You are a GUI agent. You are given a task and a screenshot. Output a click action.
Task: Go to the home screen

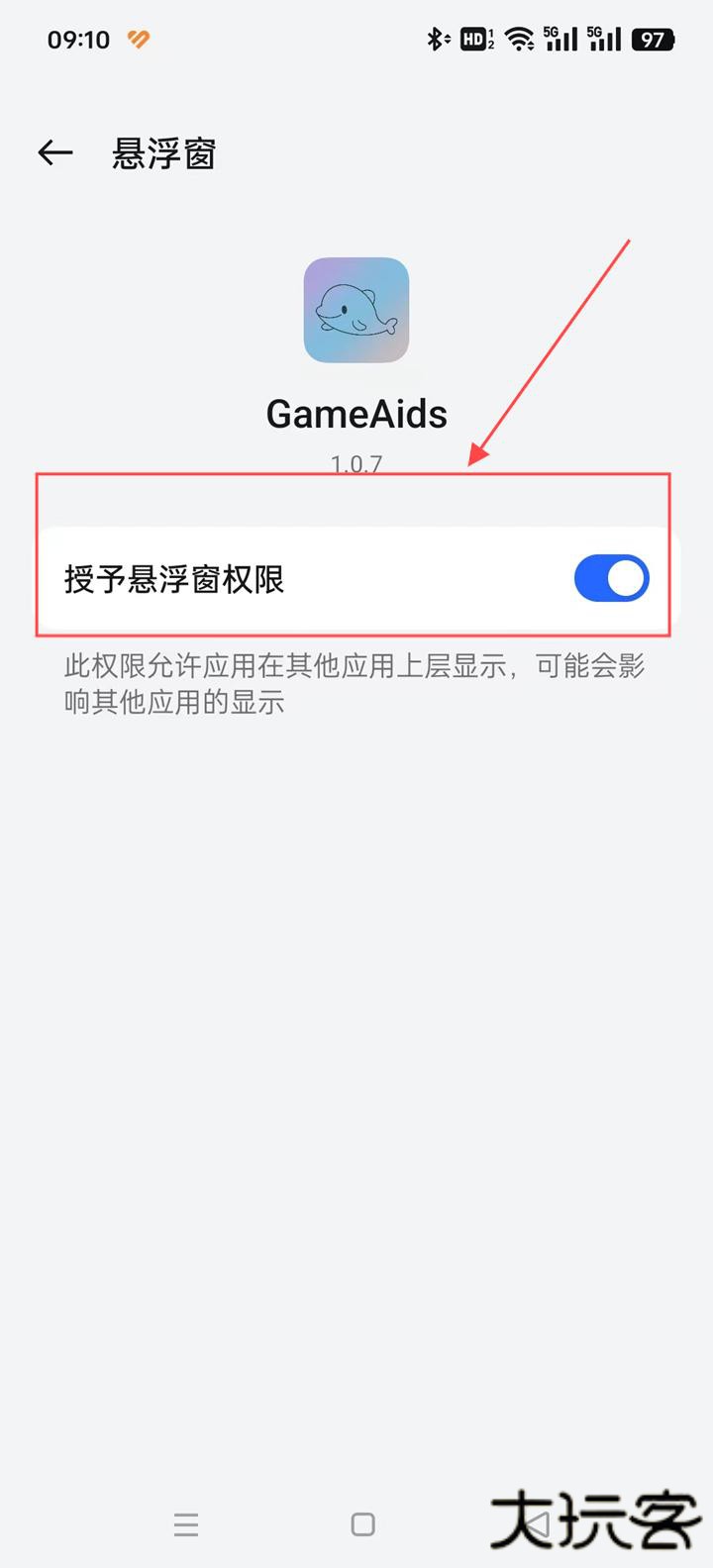(363, 1523)
